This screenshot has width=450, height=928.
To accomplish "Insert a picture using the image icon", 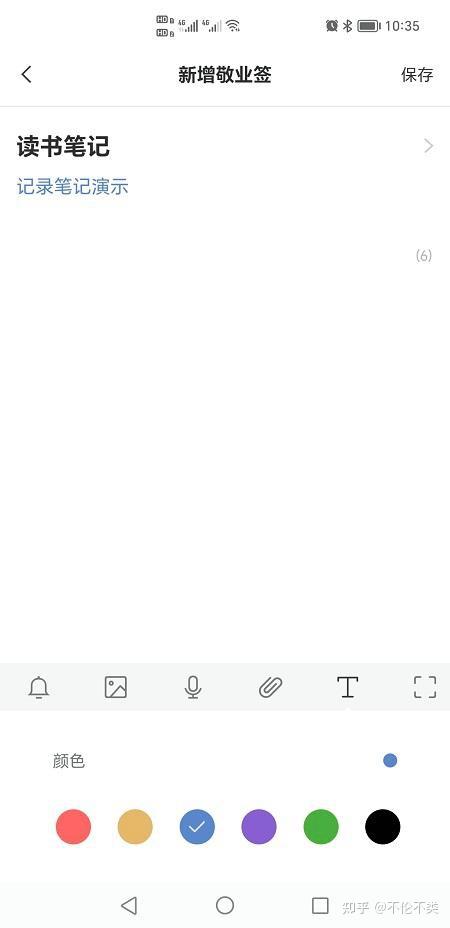I will pyautogui.click(x=115, y=687).
